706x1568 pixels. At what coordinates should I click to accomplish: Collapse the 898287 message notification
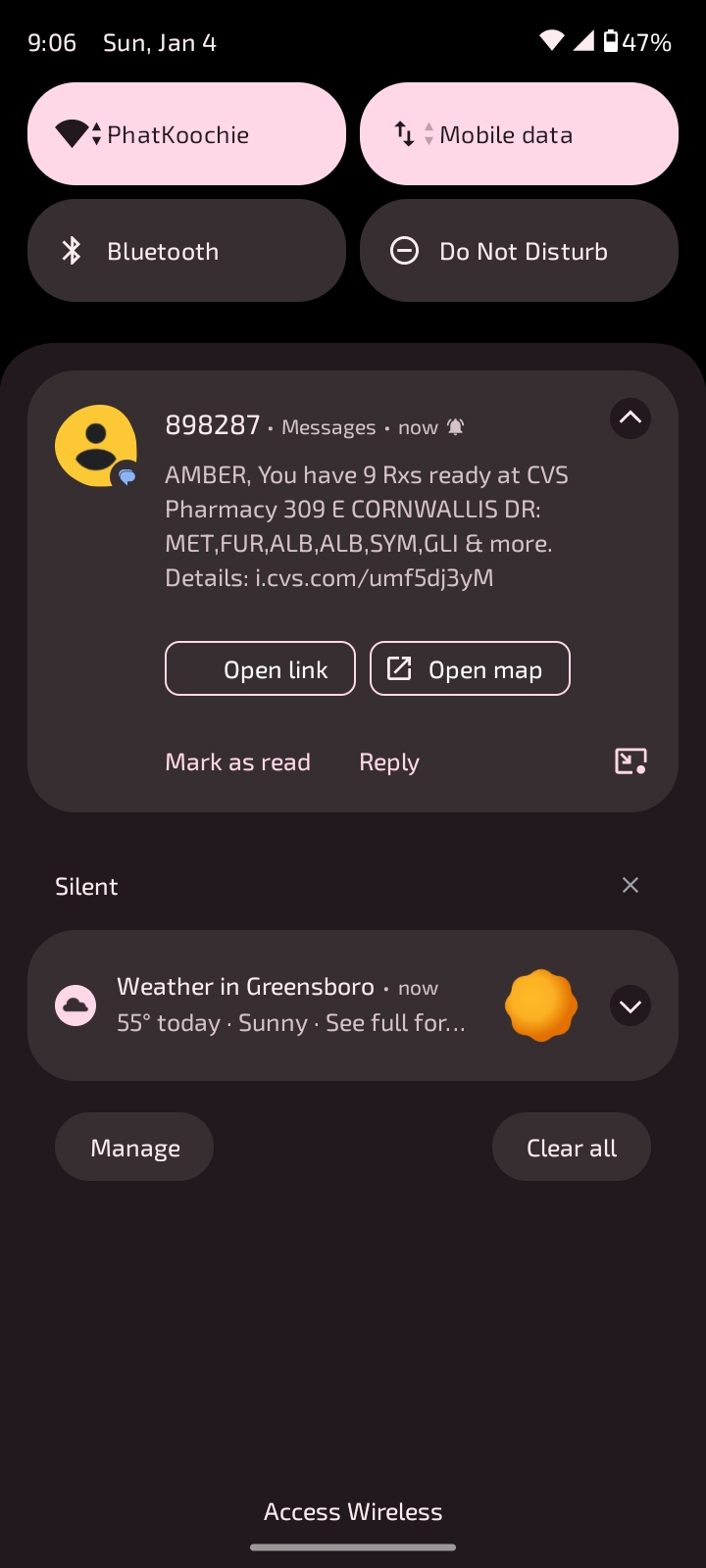pos(630,418)
